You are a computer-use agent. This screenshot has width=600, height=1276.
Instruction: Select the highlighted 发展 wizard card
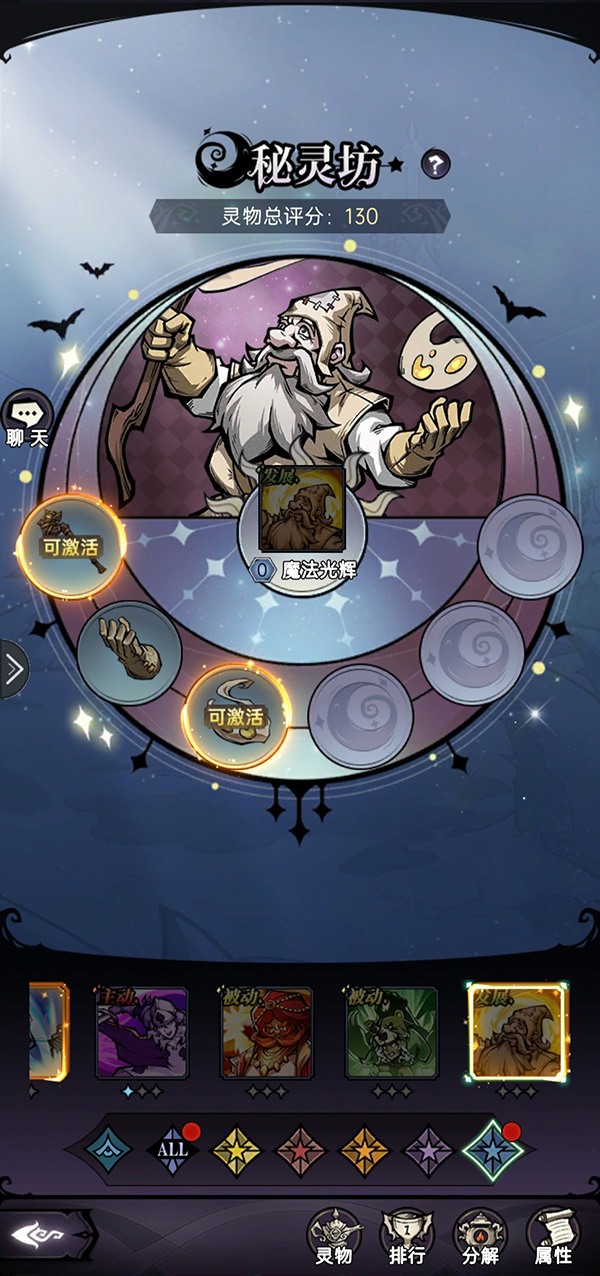tap(516, 1033)
